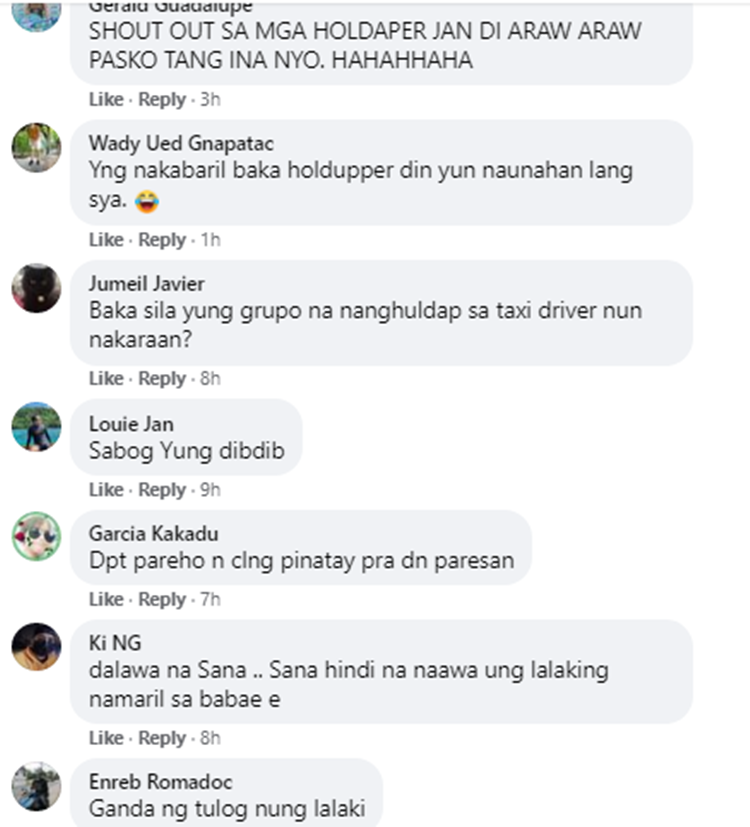This screenshot has height=827, width=750.
Task: Like Jumeil Javier's comment
Action: tap(105, 379)
